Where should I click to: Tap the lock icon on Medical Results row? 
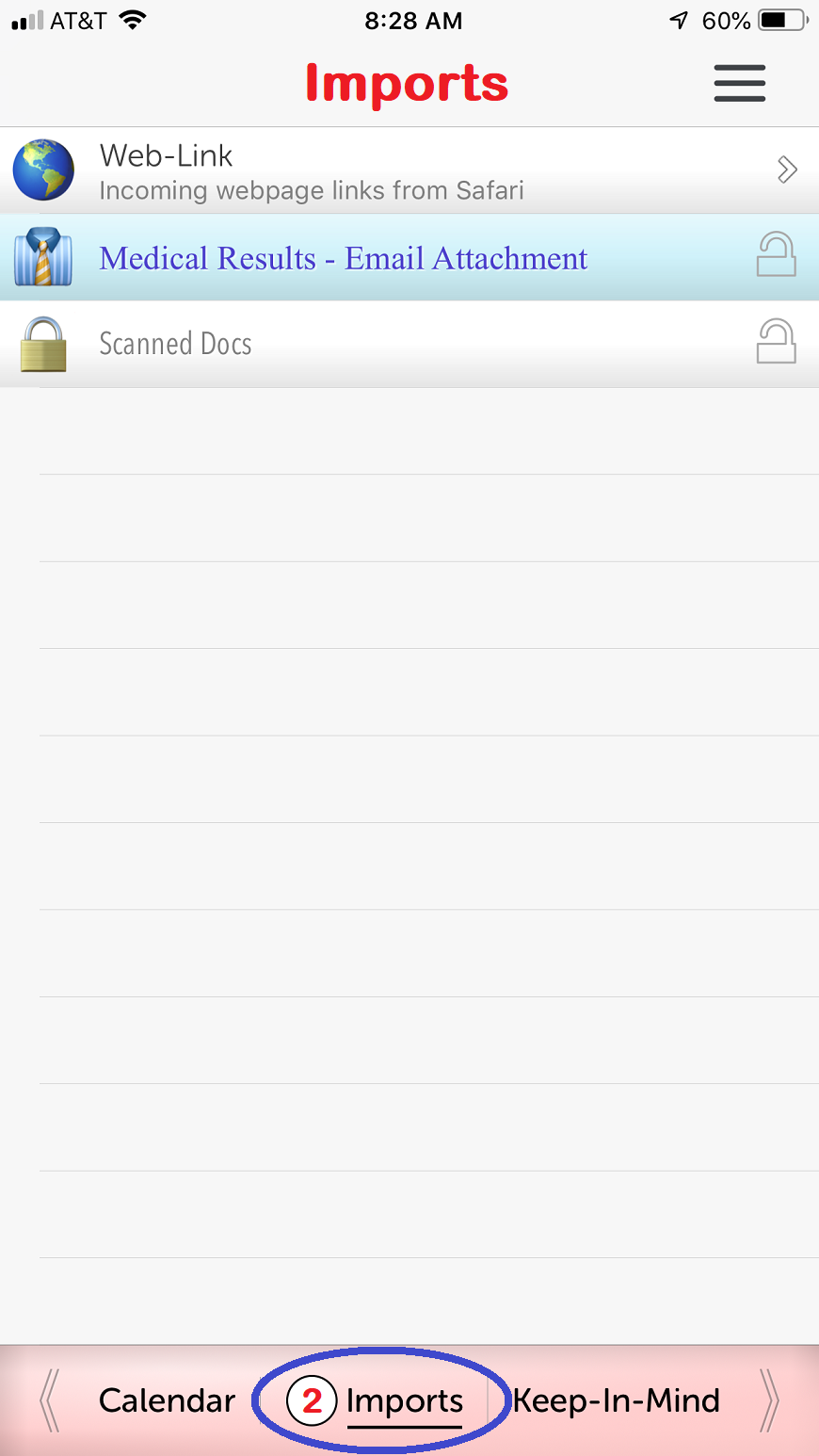(777, 255)
